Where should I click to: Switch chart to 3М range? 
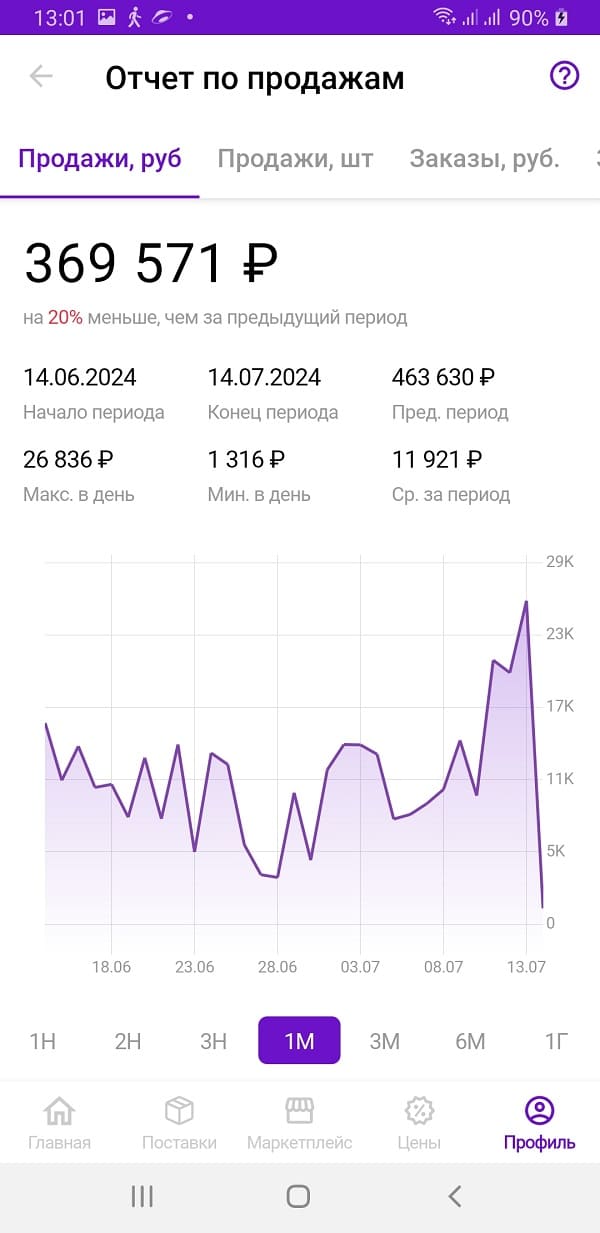pos(385,1041)
